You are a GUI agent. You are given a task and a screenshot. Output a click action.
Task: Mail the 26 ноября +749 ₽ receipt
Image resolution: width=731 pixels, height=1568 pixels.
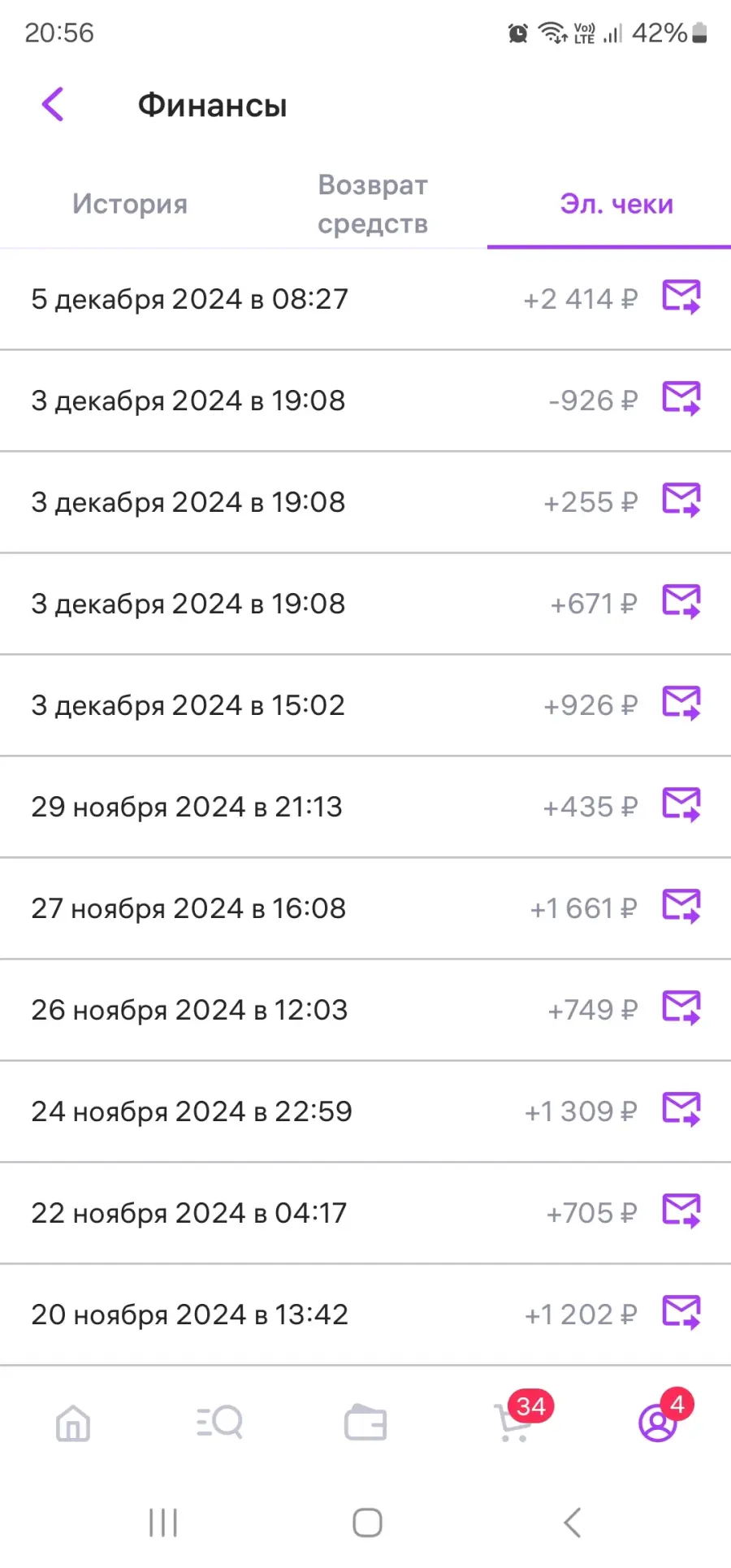click(681, 1008)
